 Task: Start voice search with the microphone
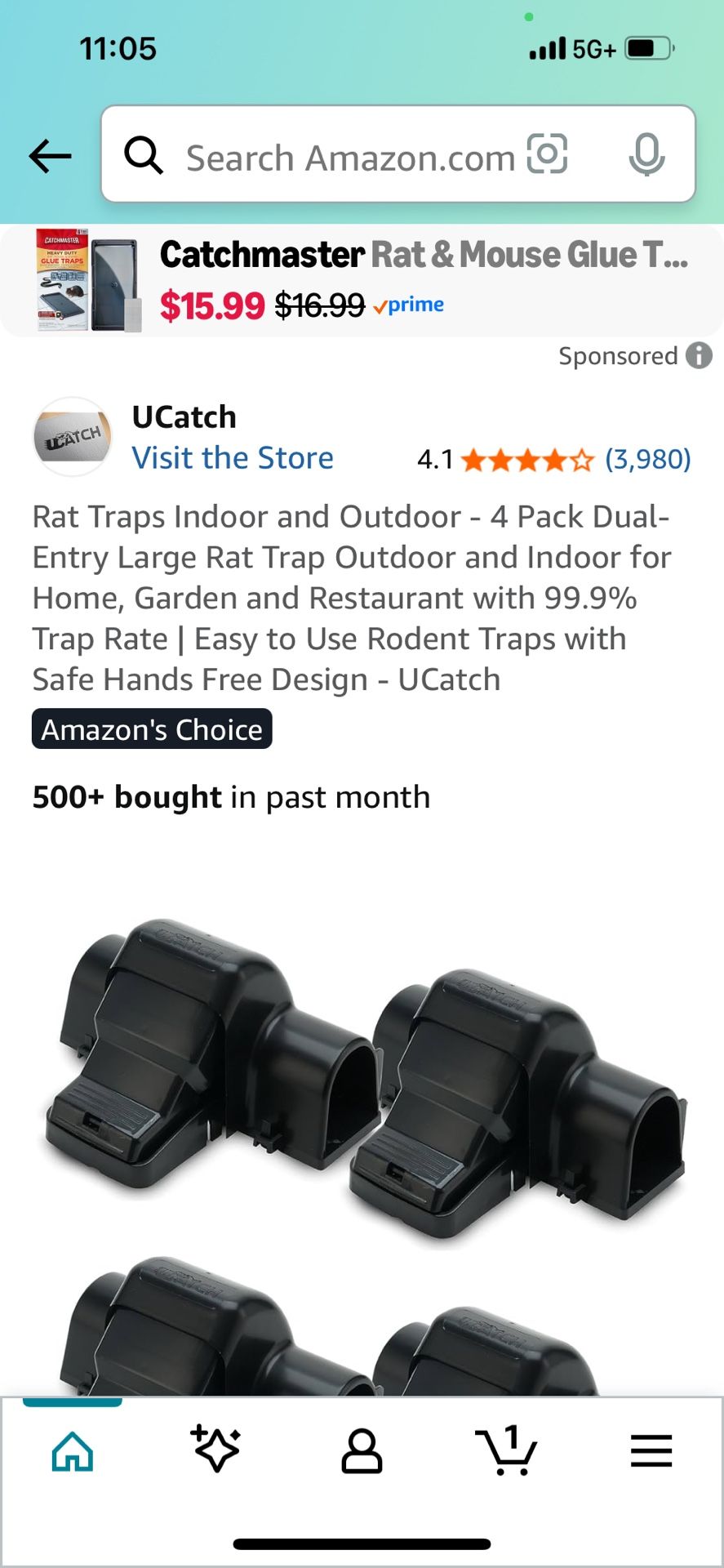[x=646, y=155]
